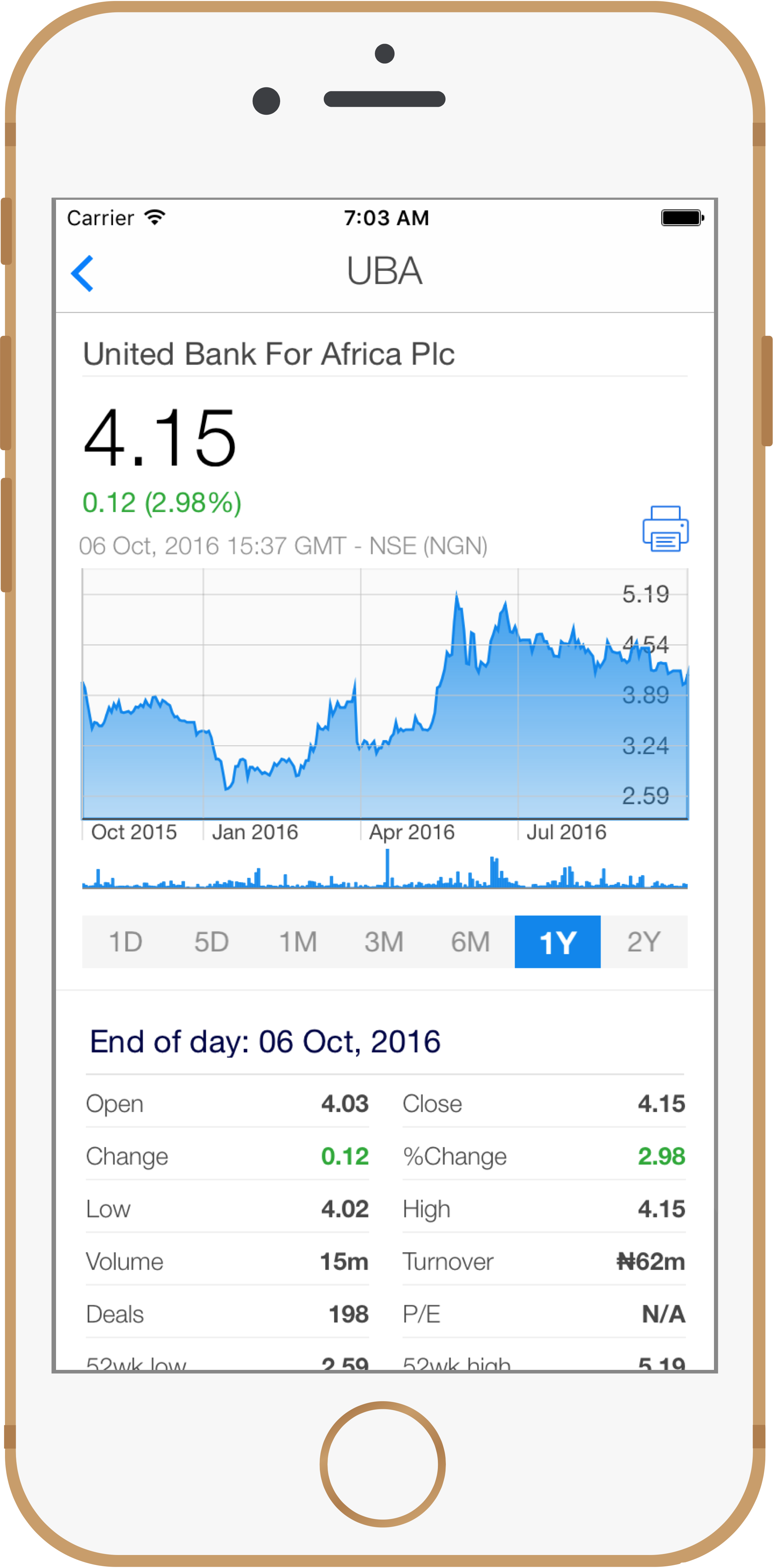Show the 1M price chart

pos(298,942)
